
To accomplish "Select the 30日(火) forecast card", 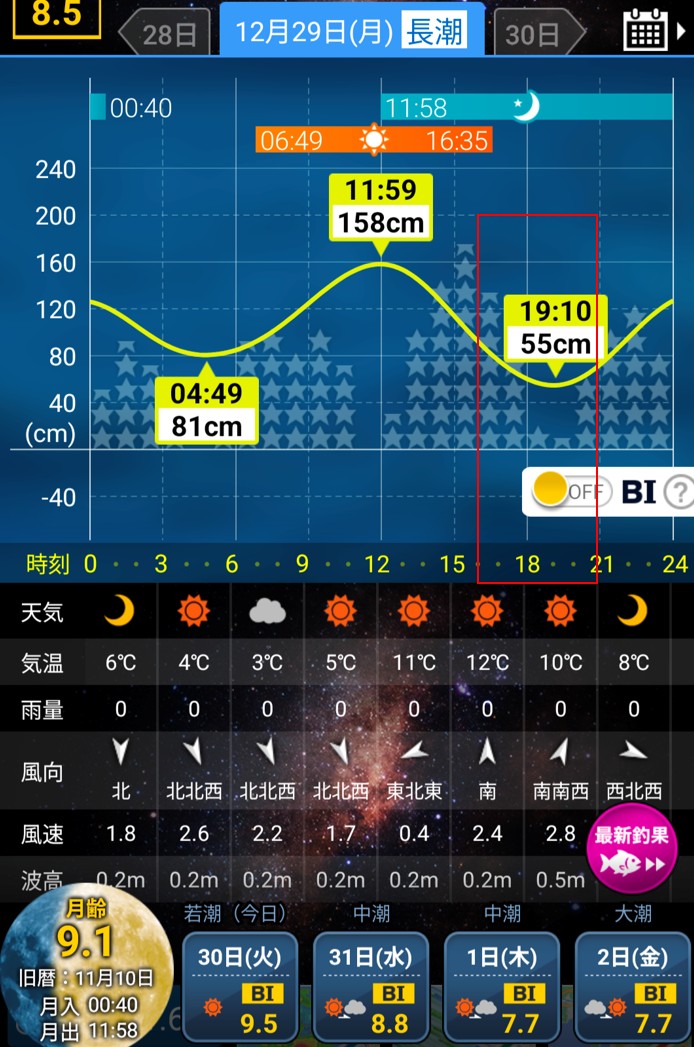I will (x=240, y=987).
